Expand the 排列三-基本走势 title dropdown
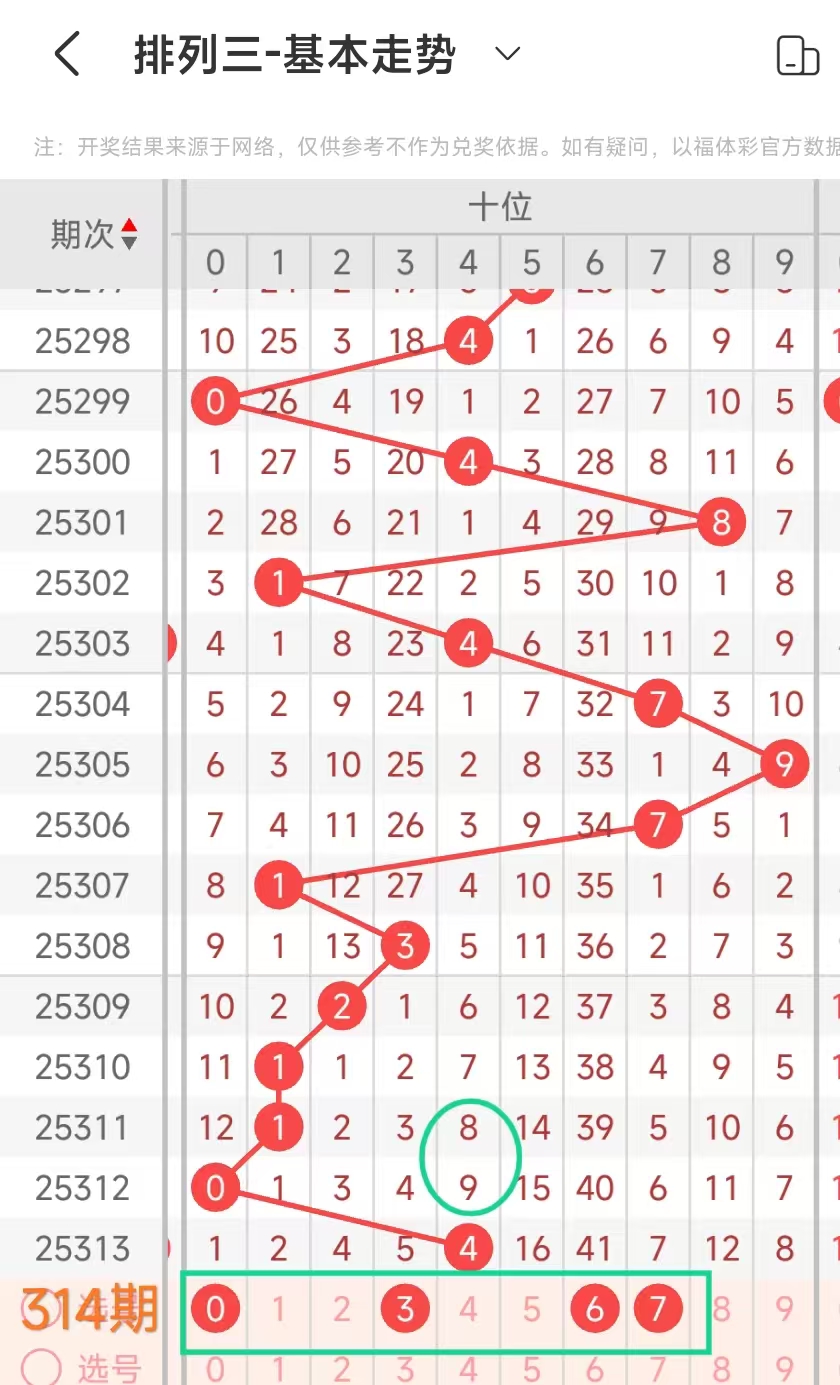The width and height of the screenshot is (840, 1385). (508, 54)
